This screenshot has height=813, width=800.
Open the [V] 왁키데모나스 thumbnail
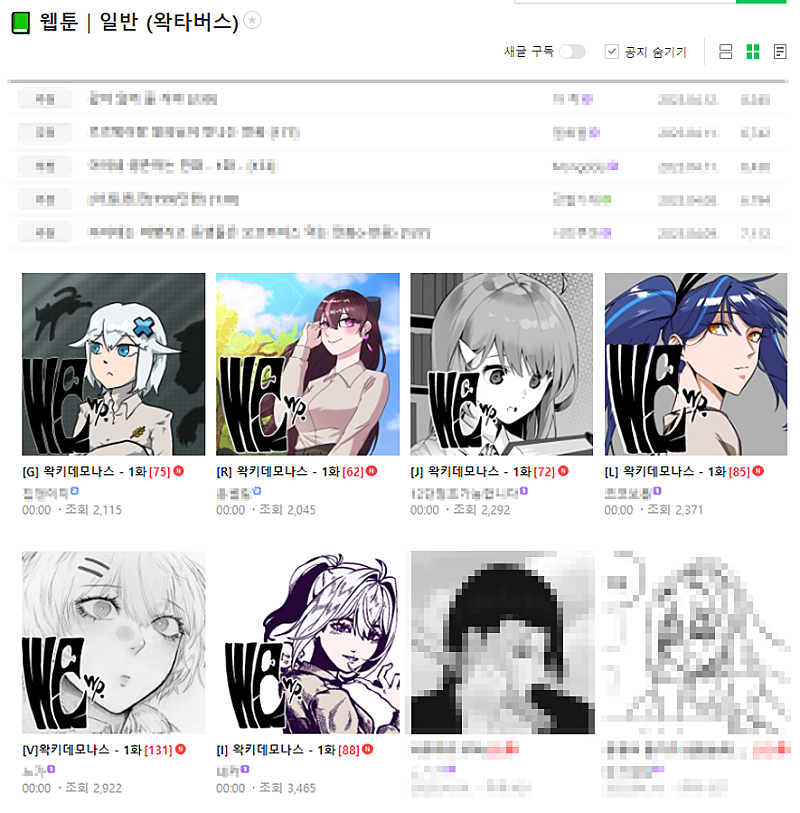pos(113,642)
